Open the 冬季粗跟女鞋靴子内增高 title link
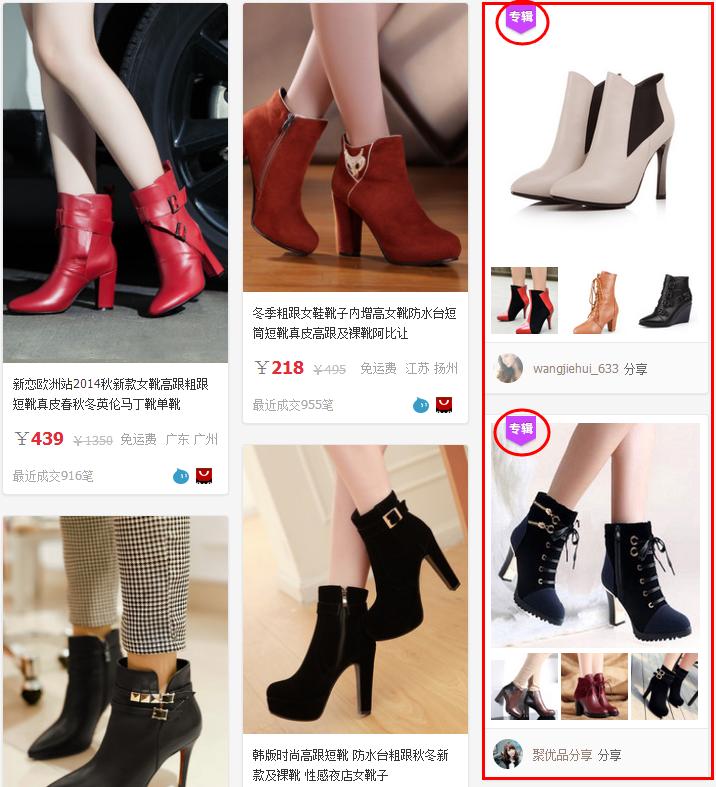 coord(354,323)
